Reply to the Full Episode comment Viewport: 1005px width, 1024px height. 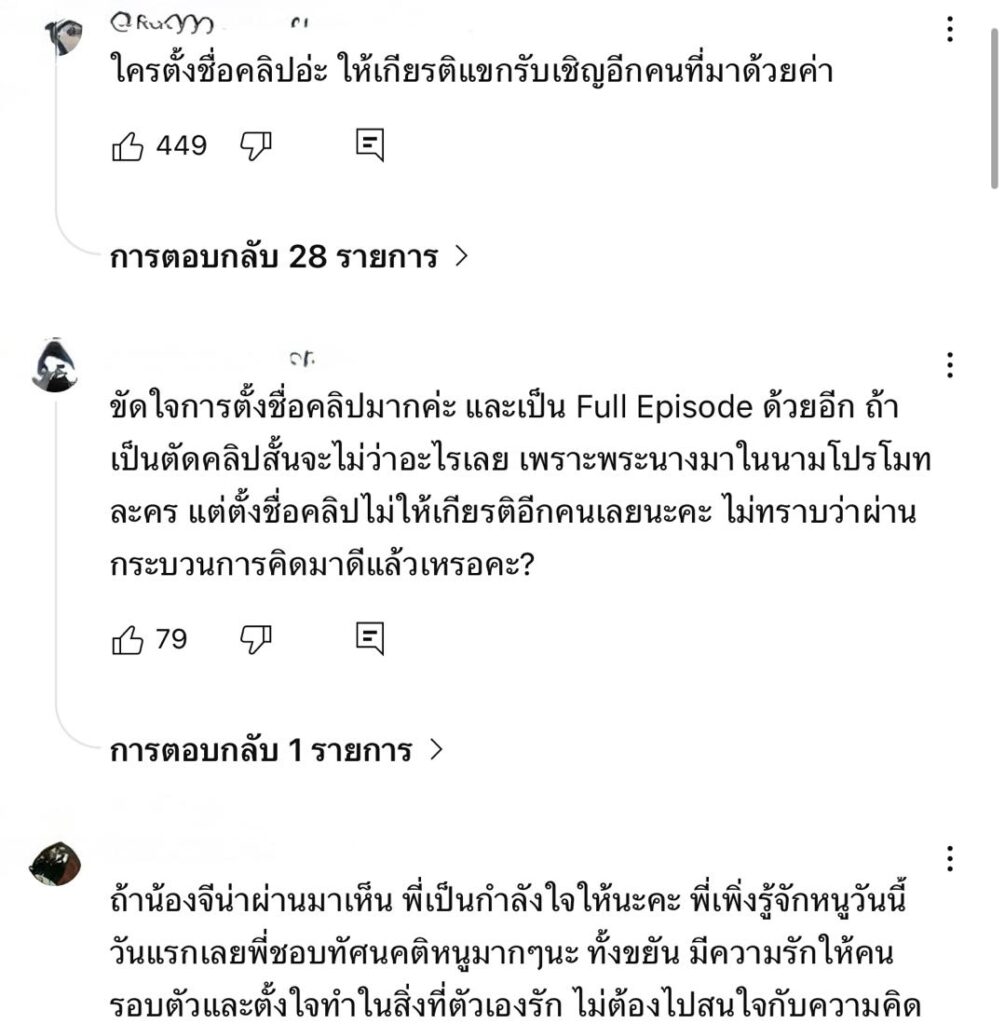(370, 639)
